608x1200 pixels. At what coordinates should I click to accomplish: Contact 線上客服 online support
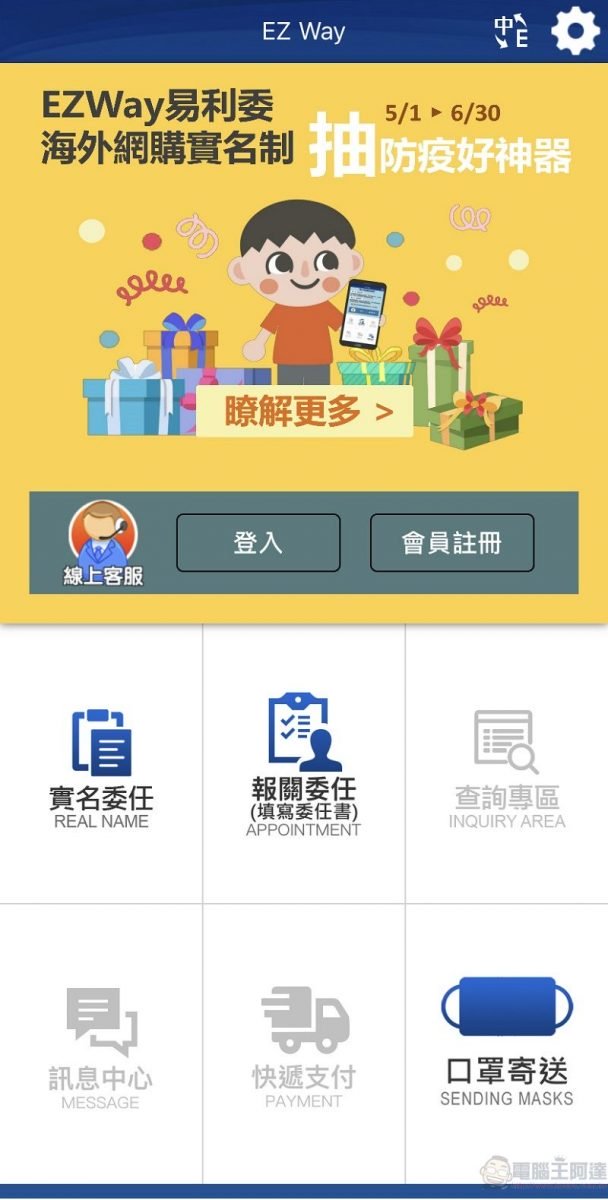tap(103, 544)
